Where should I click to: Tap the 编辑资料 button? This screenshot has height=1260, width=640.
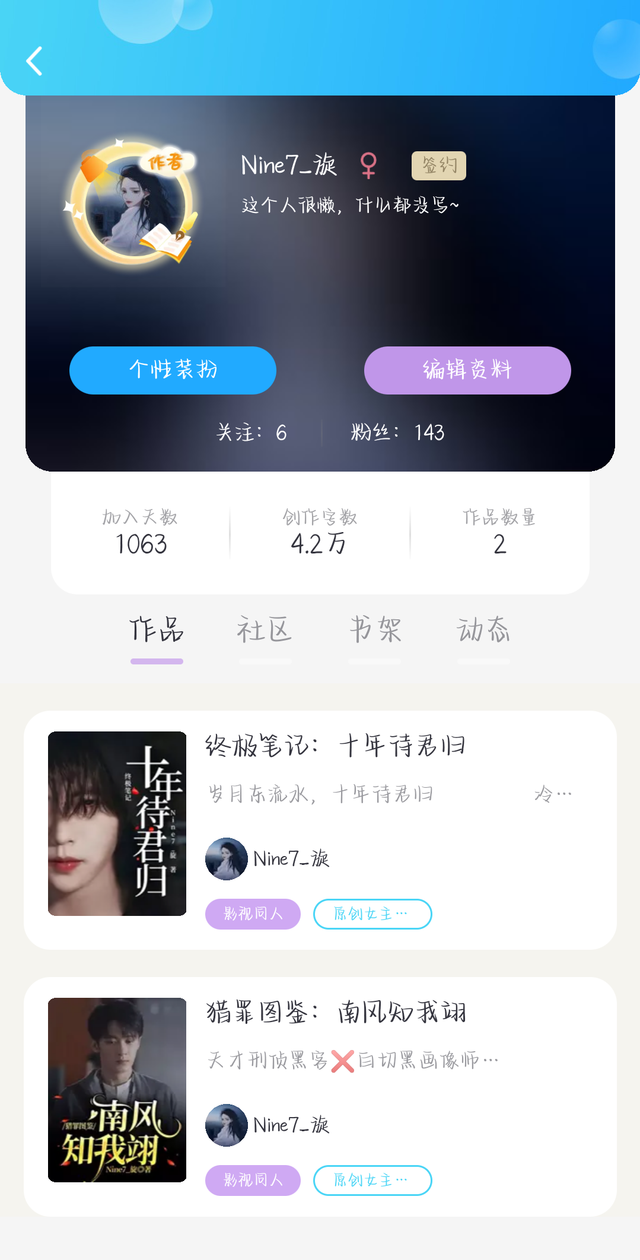click(x=467, y=370)
